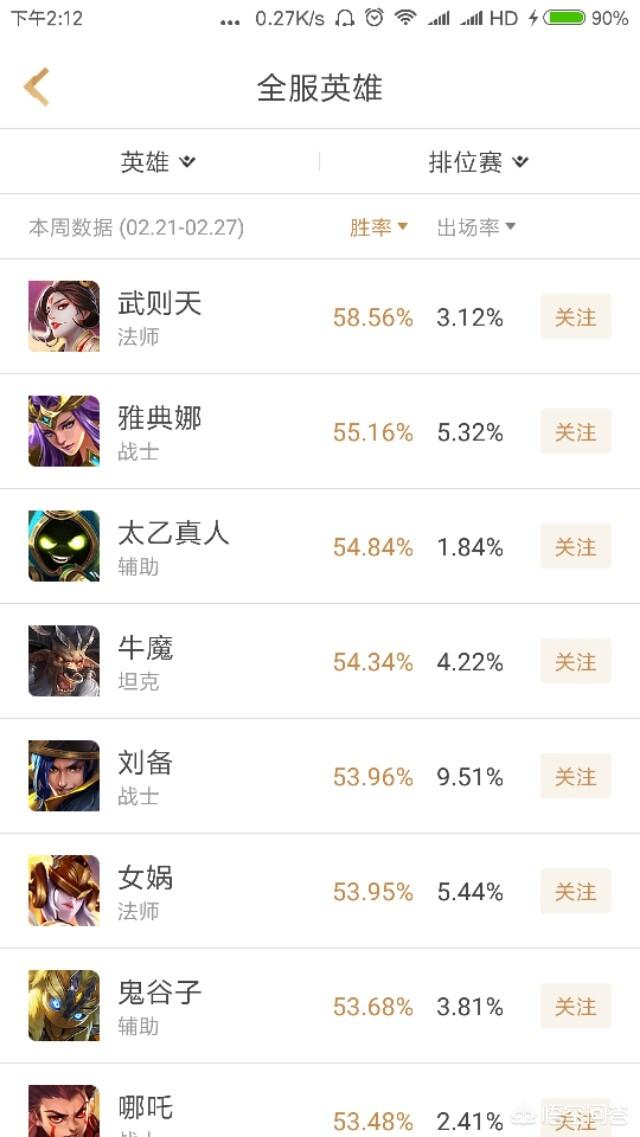Go back using the top arrow
Viewport: 640px width, 1137px height.
click(37, 88)
